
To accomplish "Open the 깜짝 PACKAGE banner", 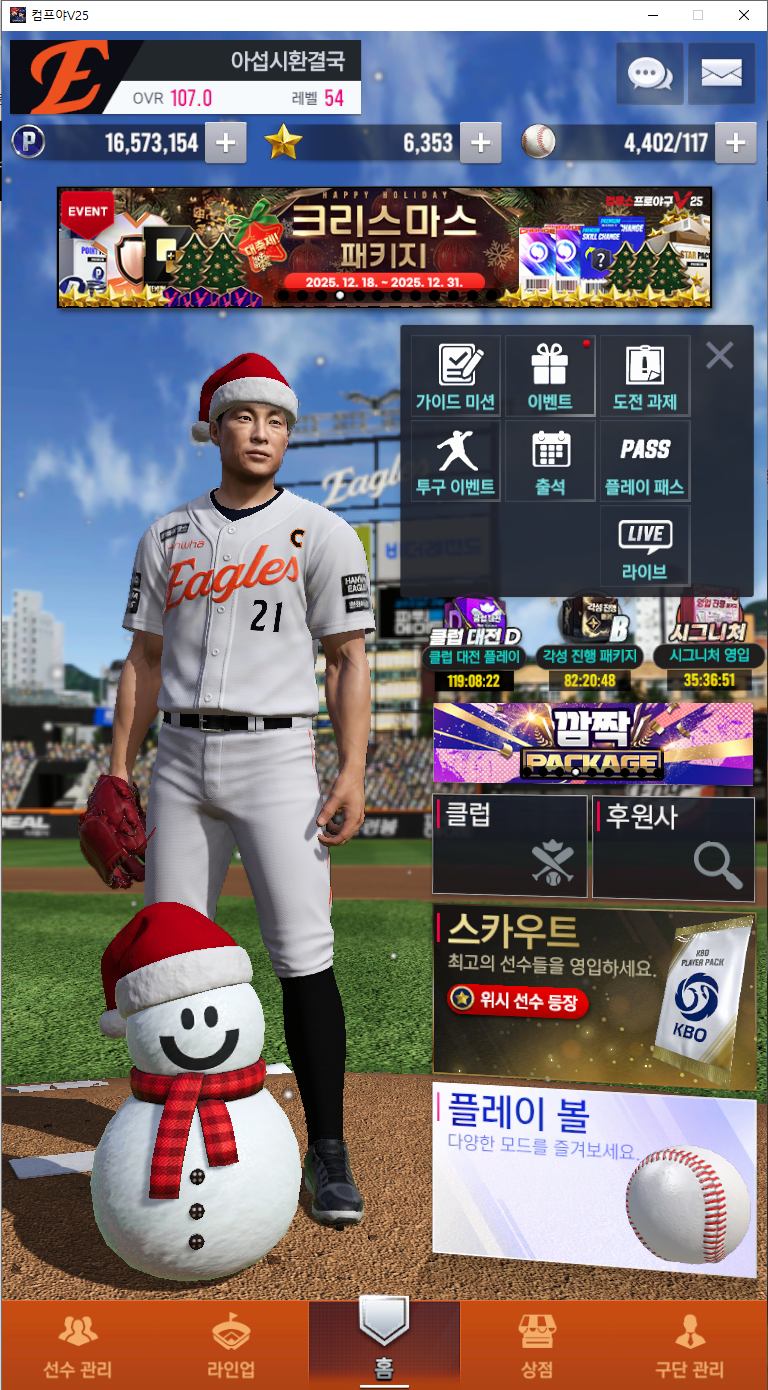I will click(x=592, y=744).
